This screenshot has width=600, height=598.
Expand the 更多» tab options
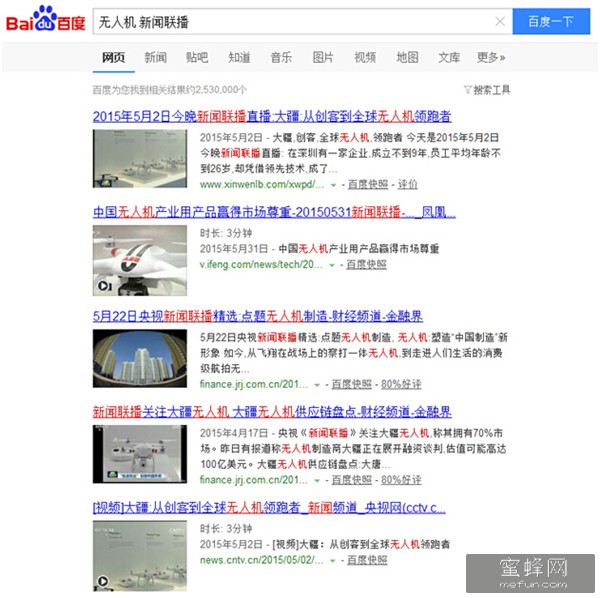tap(491, 57)
